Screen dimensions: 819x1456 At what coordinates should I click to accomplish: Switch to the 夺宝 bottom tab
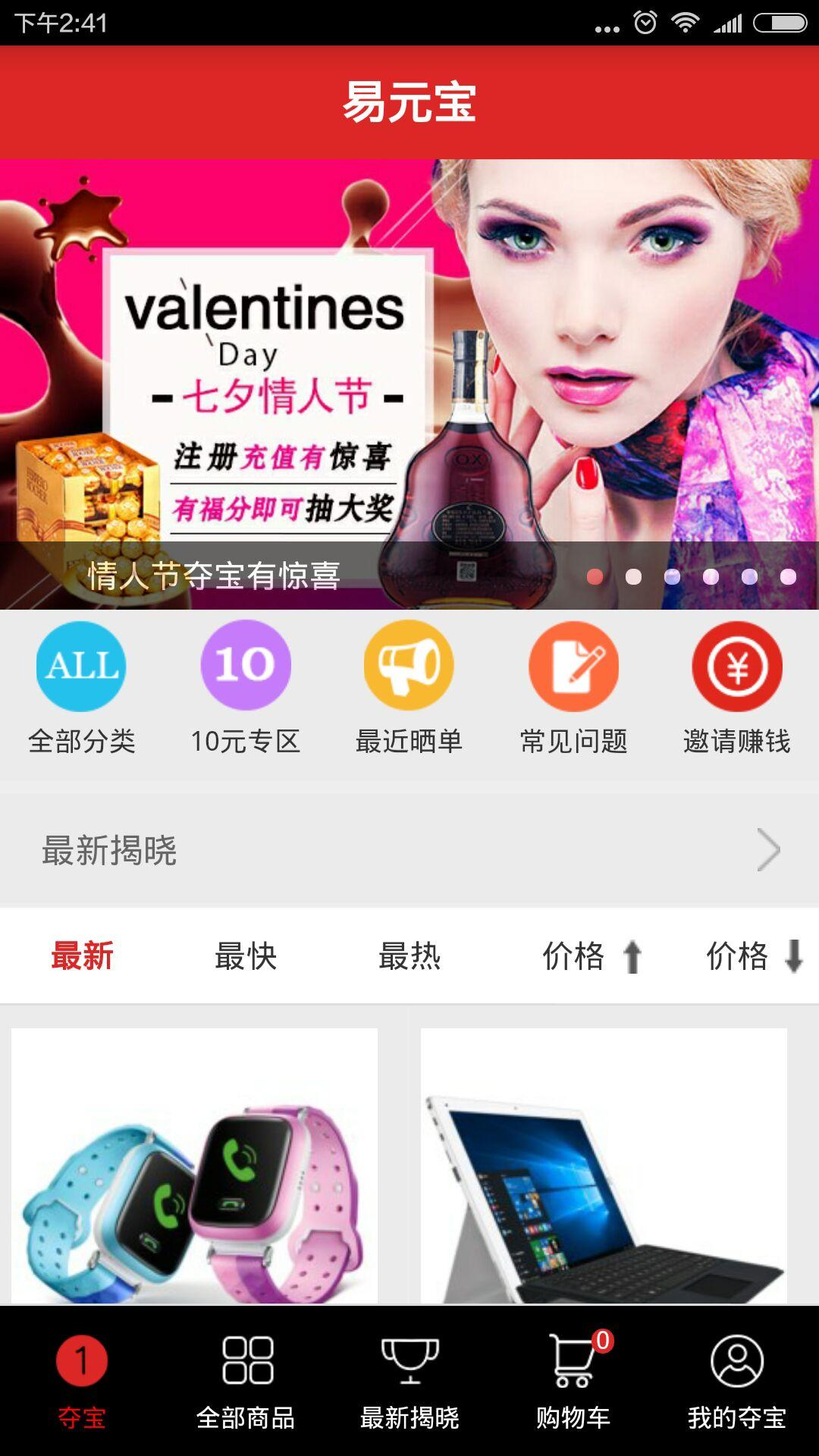[82, 1382]
